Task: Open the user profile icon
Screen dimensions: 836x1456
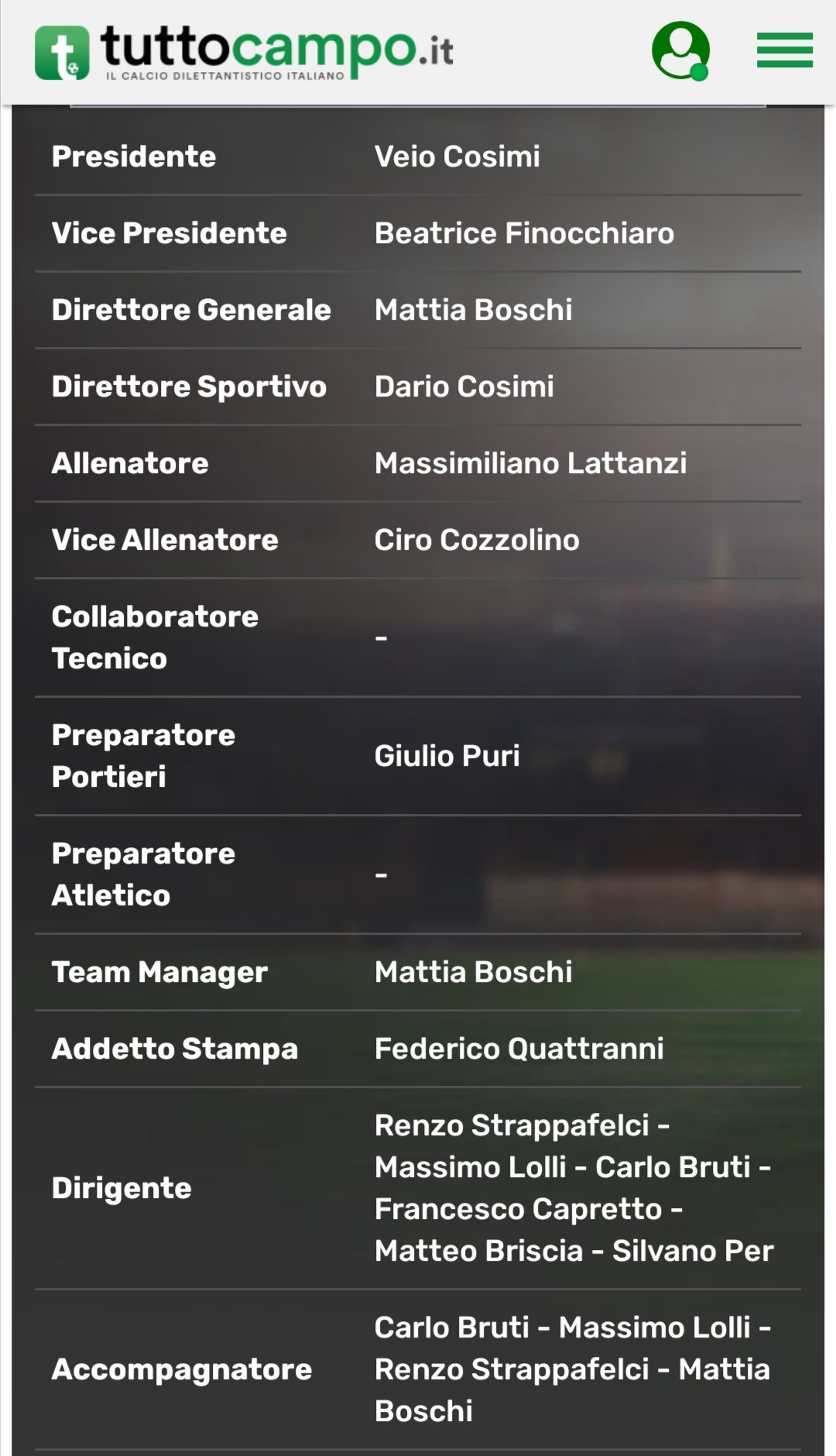Action: click(x=680, y=50)
